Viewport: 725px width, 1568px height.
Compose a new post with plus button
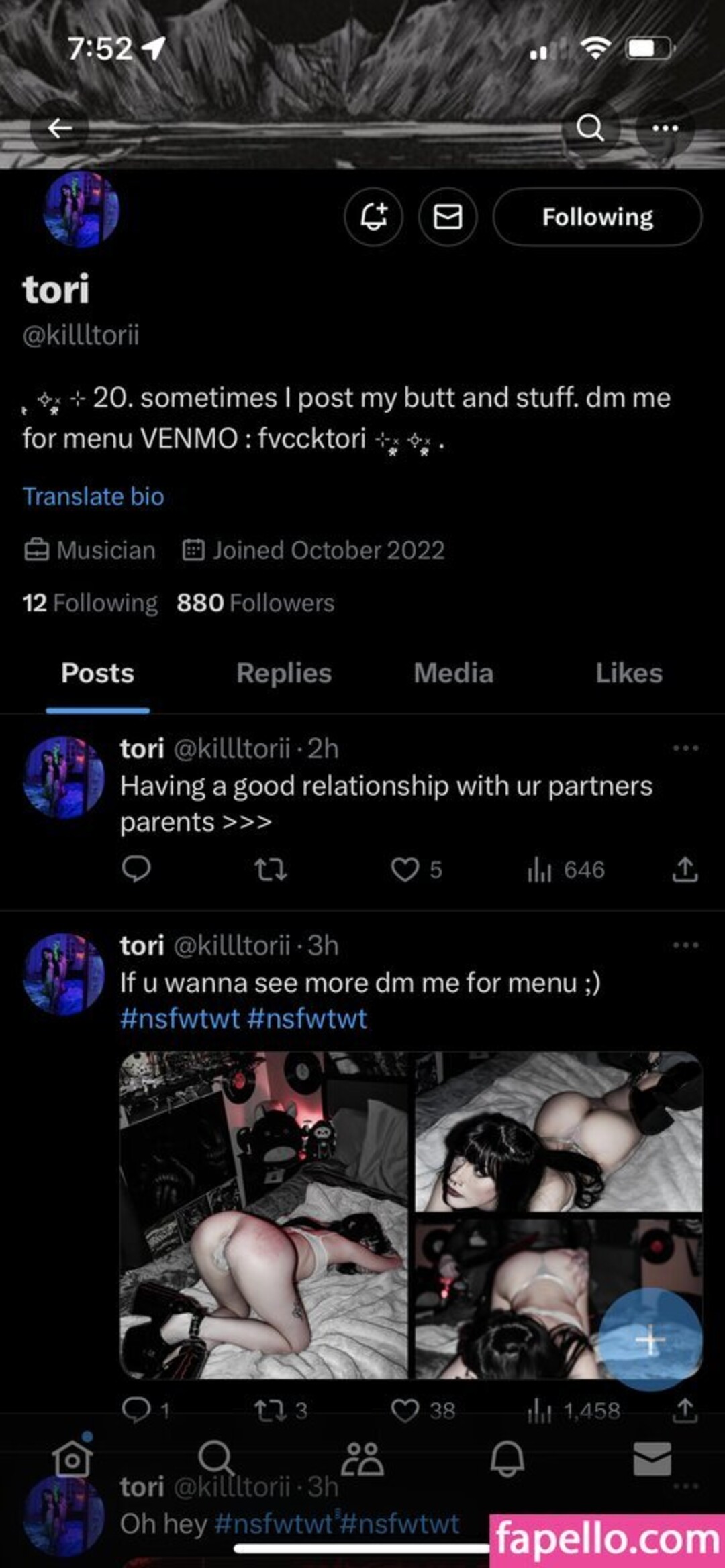click(650, 1340)
